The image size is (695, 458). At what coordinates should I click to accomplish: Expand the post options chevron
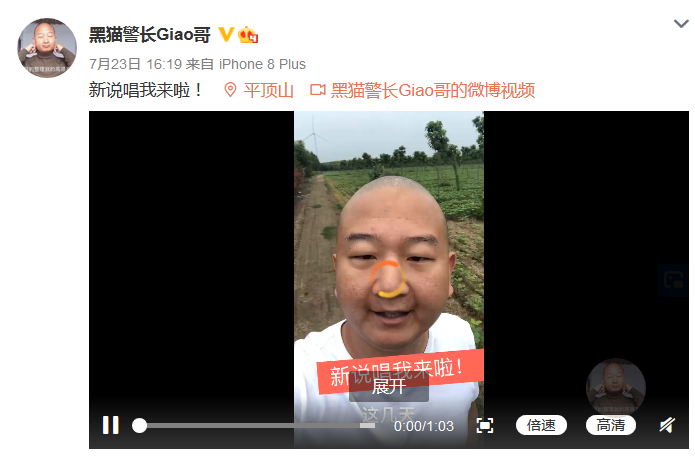(681, 23)
